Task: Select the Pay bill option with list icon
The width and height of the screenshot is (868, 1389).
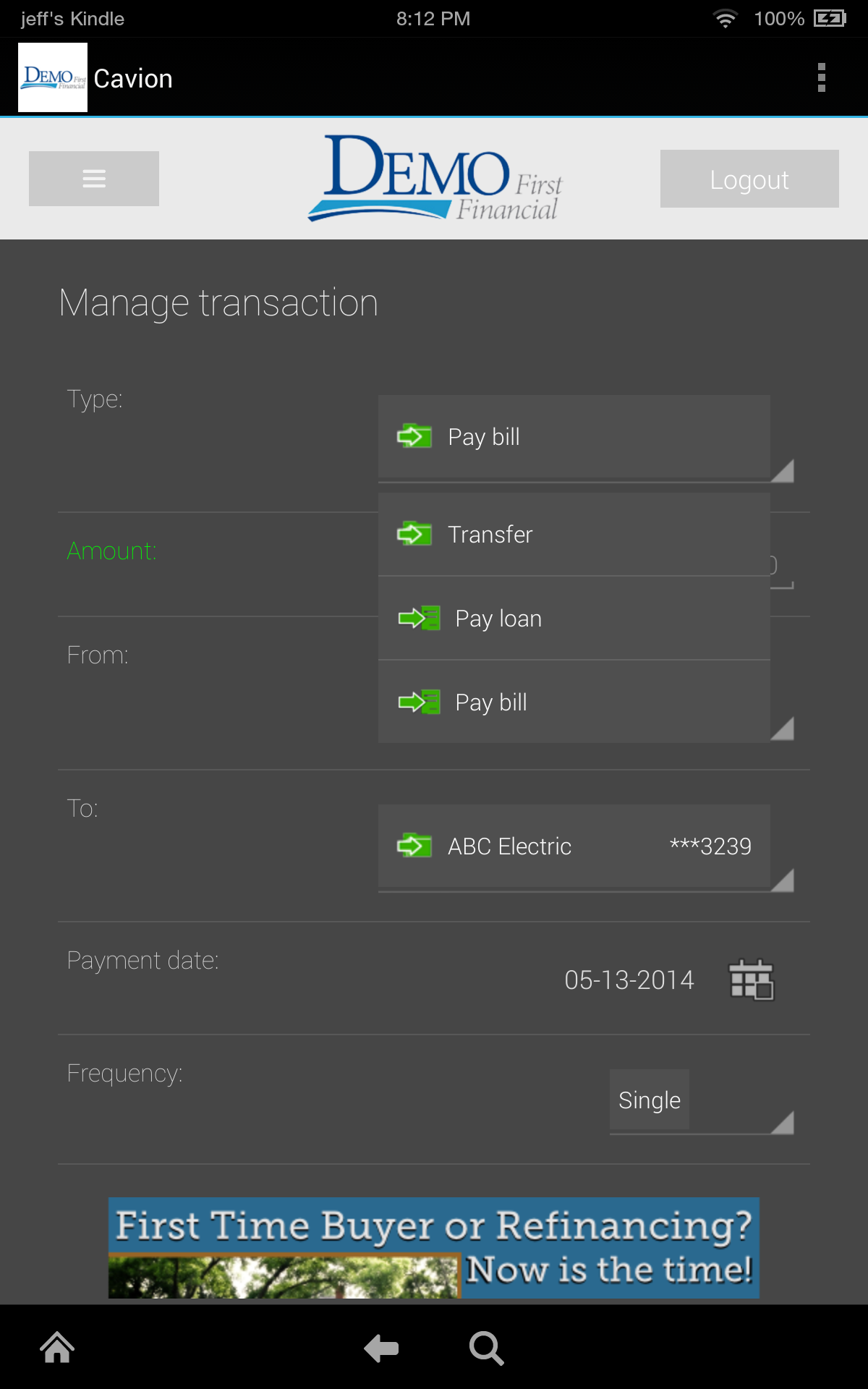Action: [490, 702]
